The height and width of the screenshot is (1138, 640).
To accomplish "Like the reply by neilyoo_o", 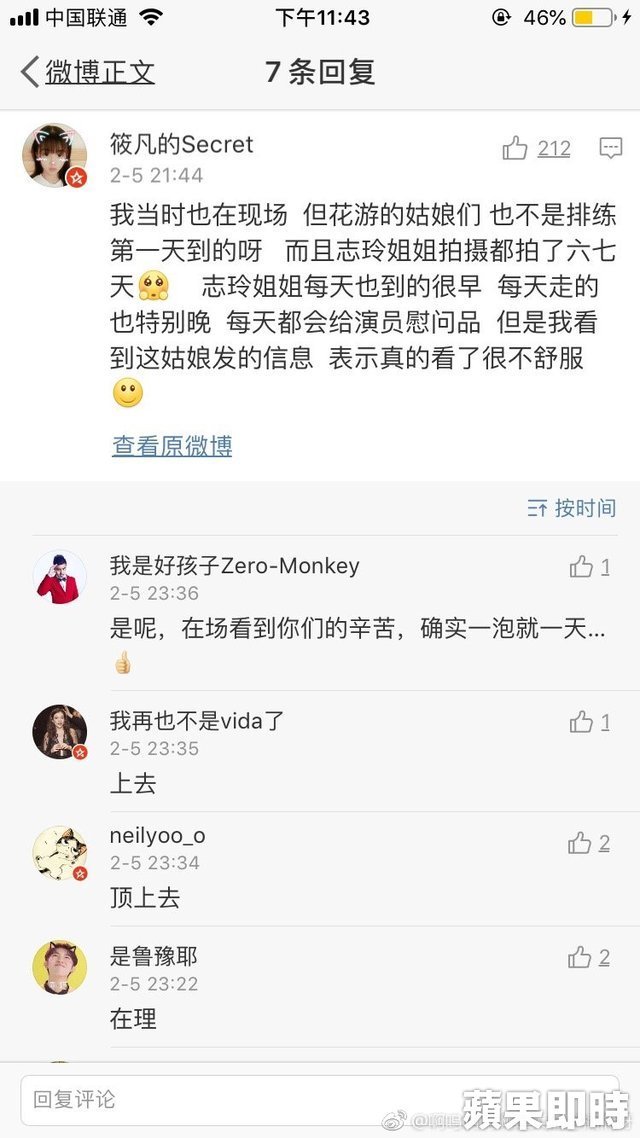I will coord(580,843).
